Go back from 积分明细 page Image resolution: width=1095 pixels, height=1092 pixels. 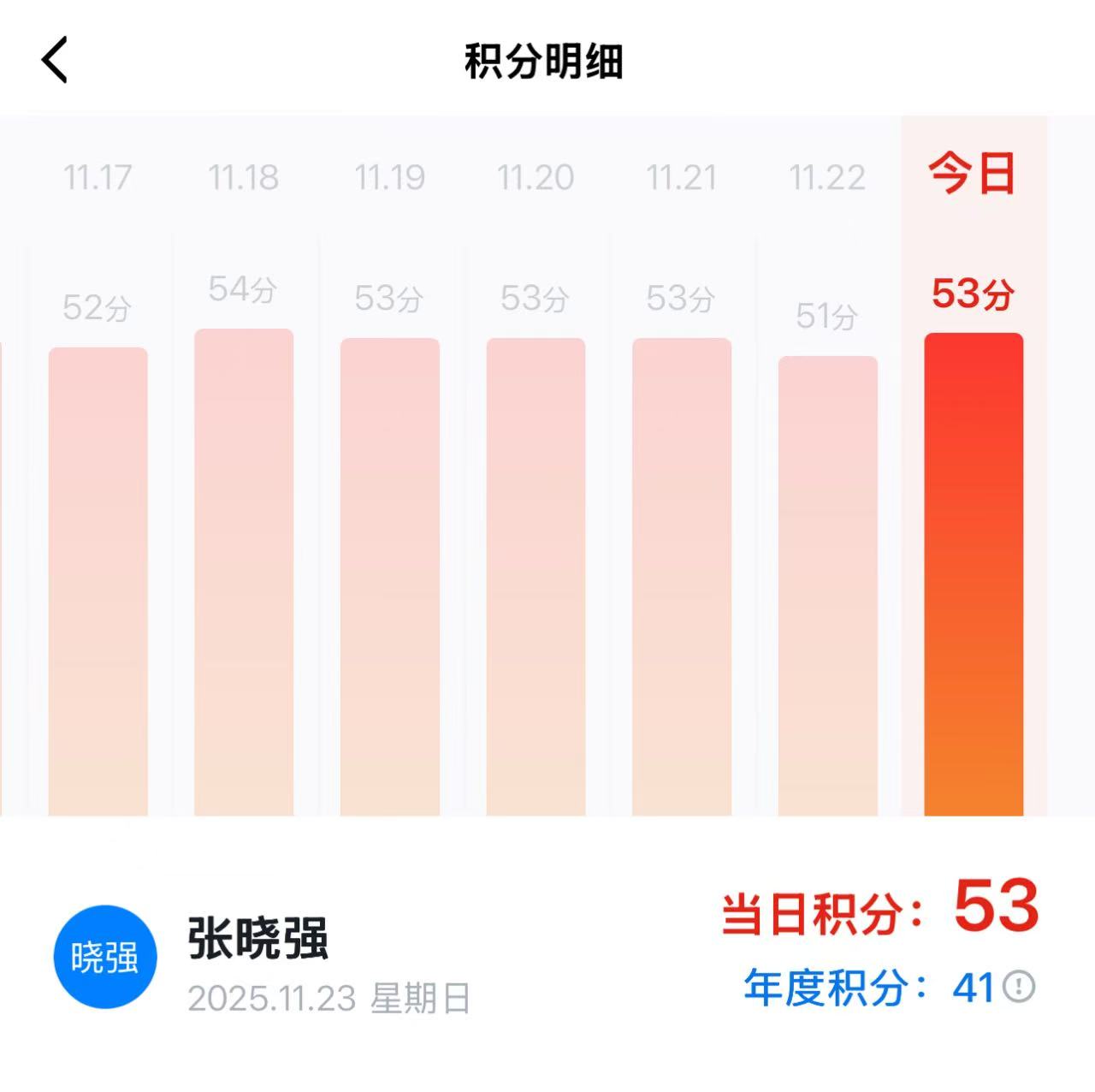[55, 62]
